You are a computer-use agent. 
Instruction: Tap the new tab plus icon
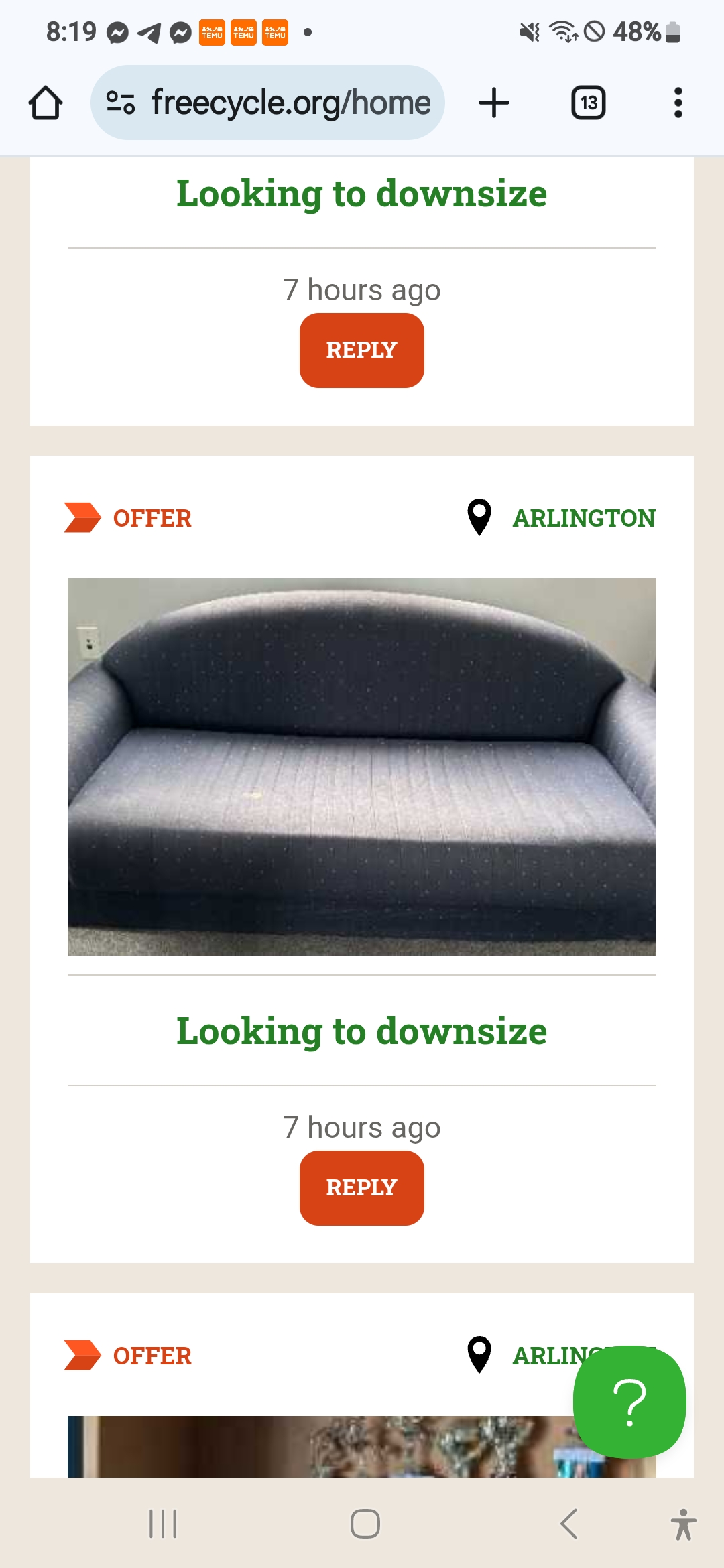tap(493, 103)
